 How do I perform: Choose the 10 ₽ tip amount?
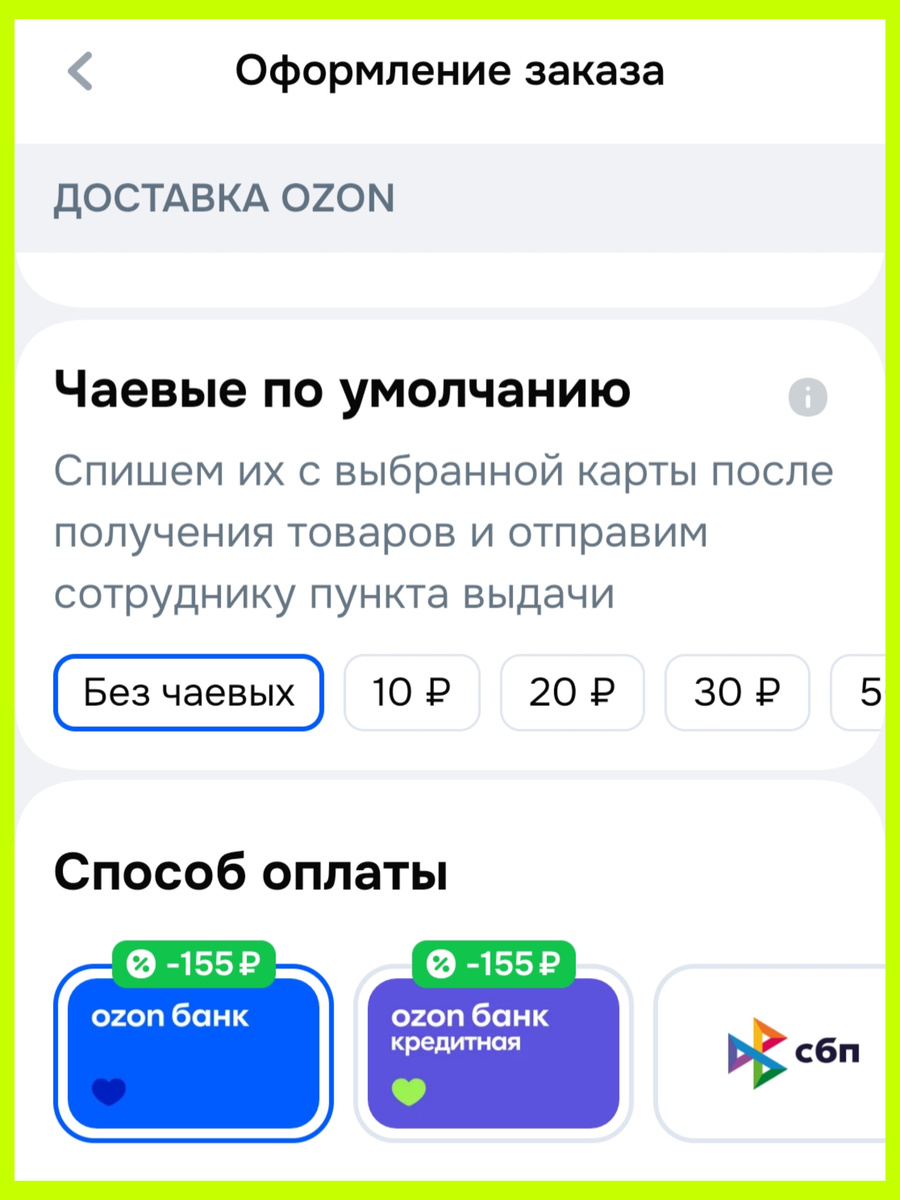(412, 692)
